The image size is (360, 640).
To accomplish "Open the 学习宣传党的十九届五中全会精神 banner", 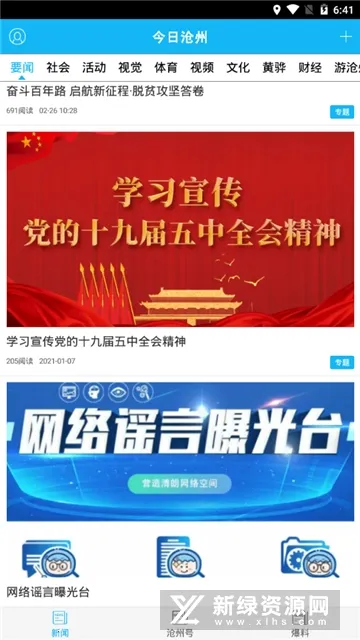I will click(180, 229).
